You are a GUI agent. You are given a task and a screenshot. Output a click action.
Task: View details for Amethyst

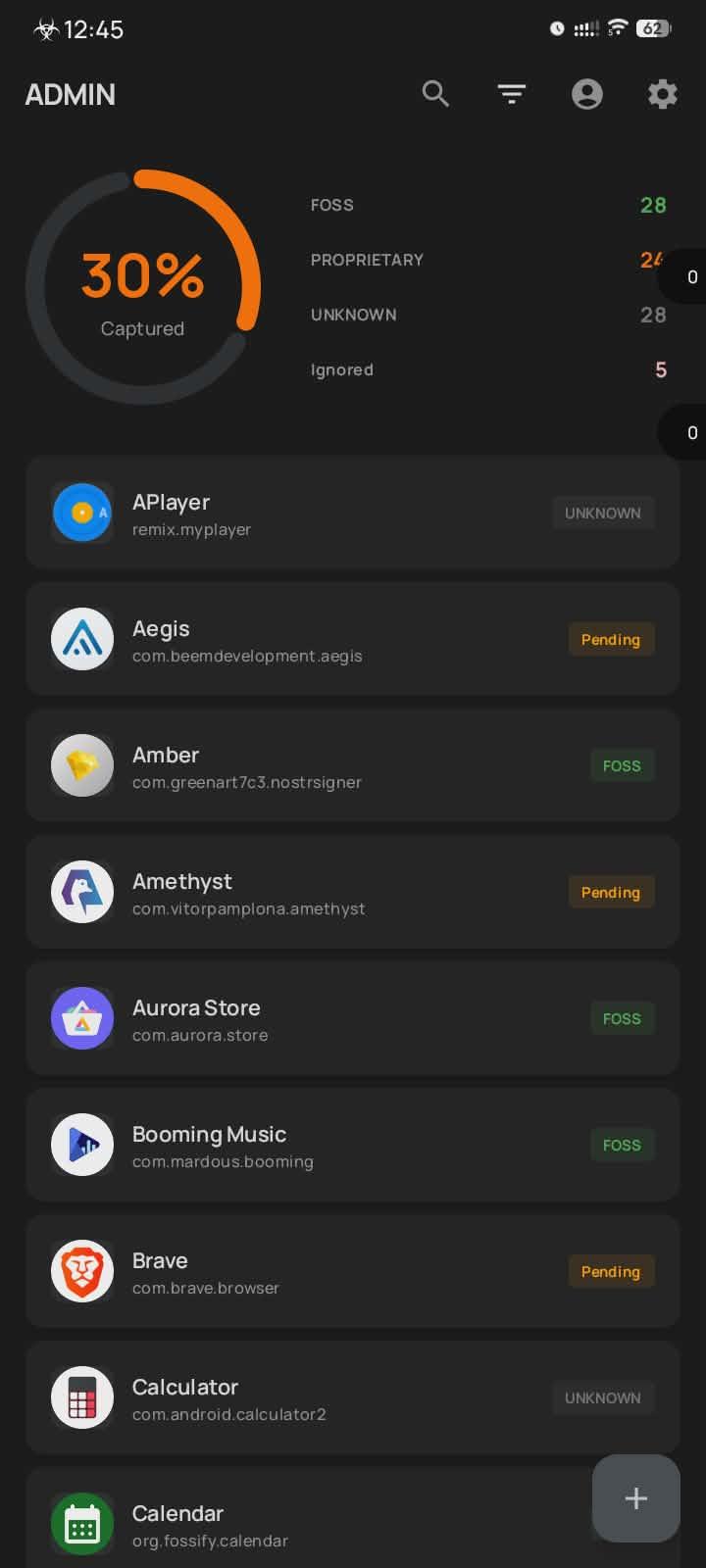(x=353, y=892)
